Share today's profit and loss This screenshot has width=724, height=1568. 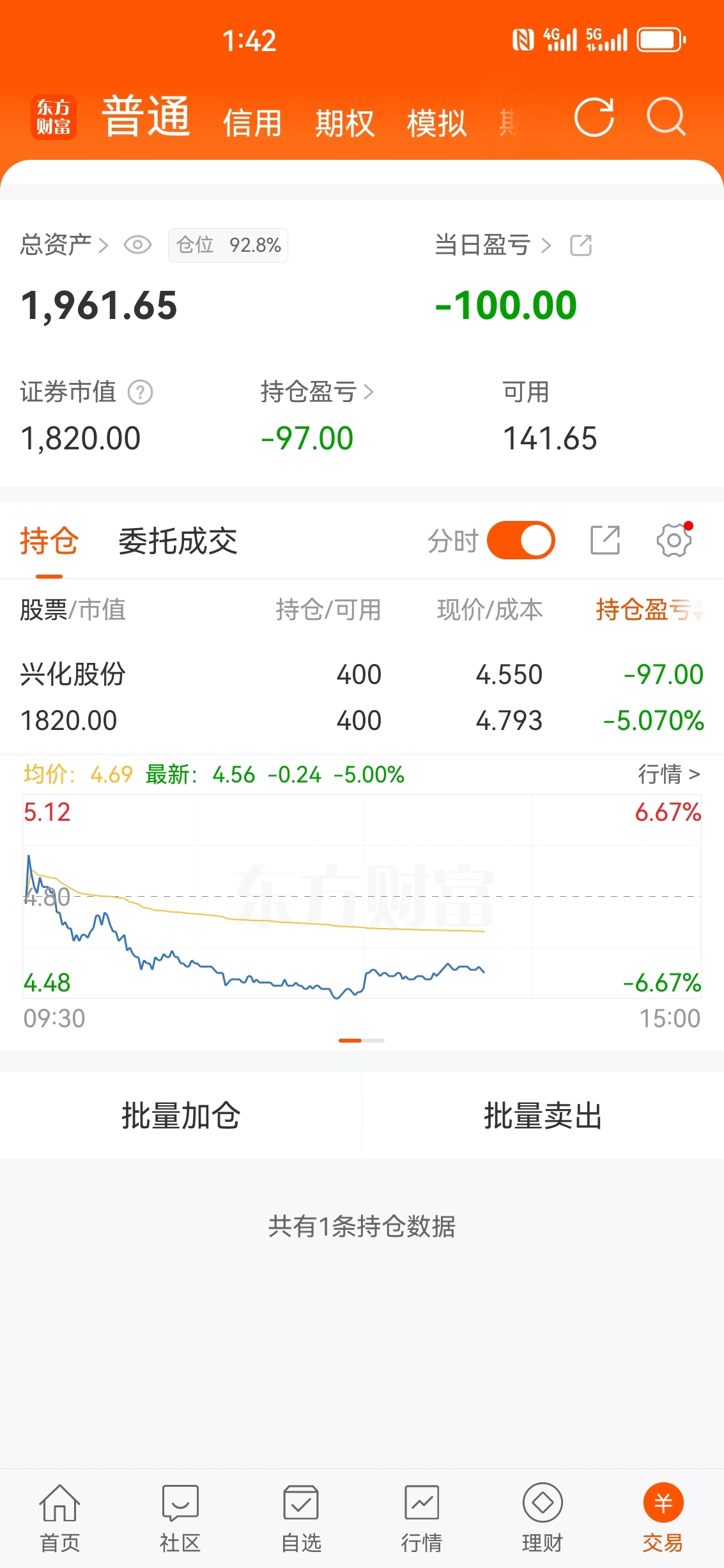581,245
